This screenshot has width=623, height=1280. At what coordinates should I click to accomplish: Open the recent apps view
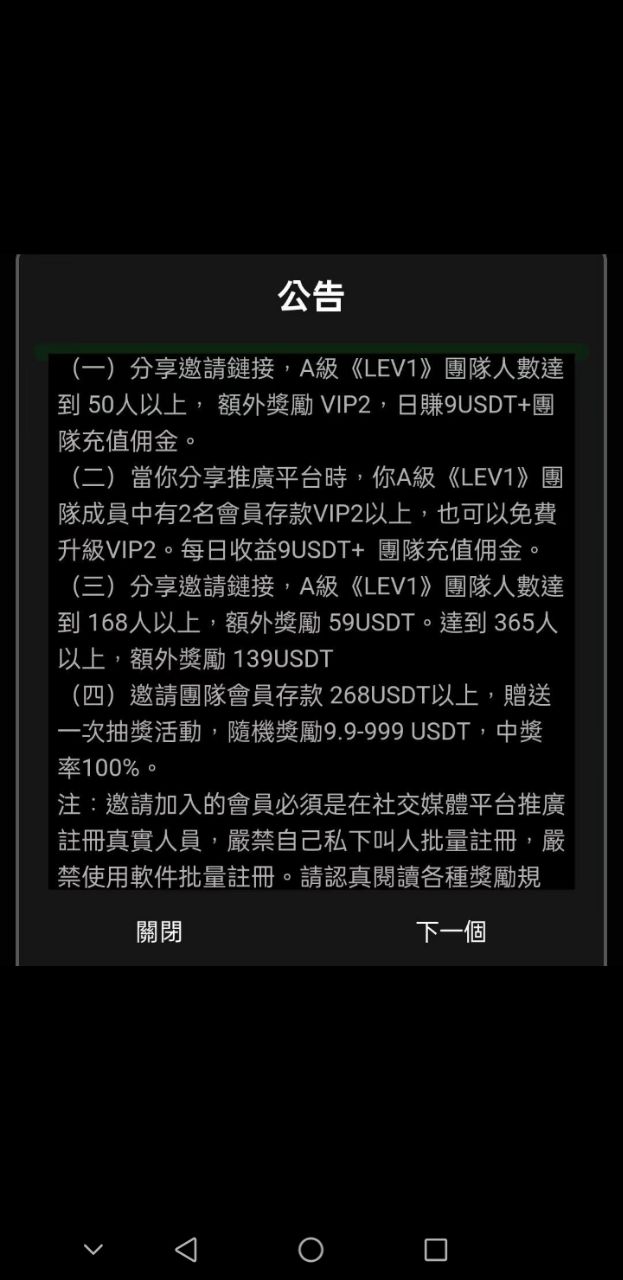click(x=435, y=1249)
